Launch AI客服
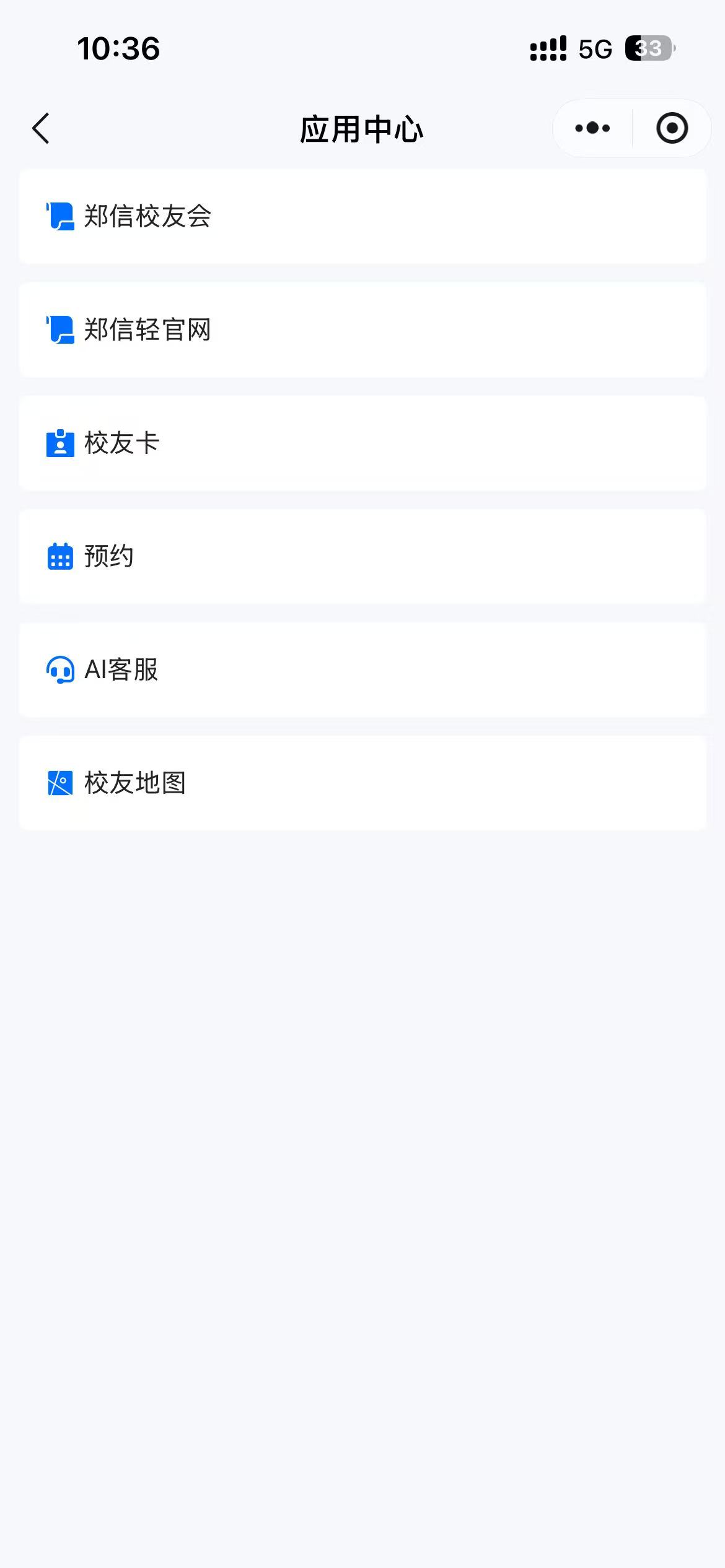Screen dimensions: 725x1568 362,670
